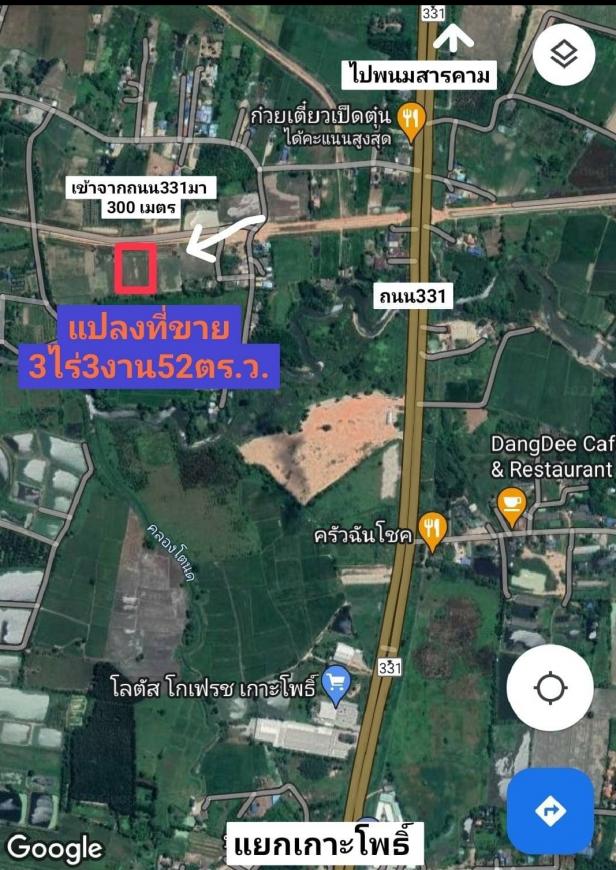Open the ก๋วยเตี๋ยวเป็ดตุ๋น restaurant marker

coord(412,120)
